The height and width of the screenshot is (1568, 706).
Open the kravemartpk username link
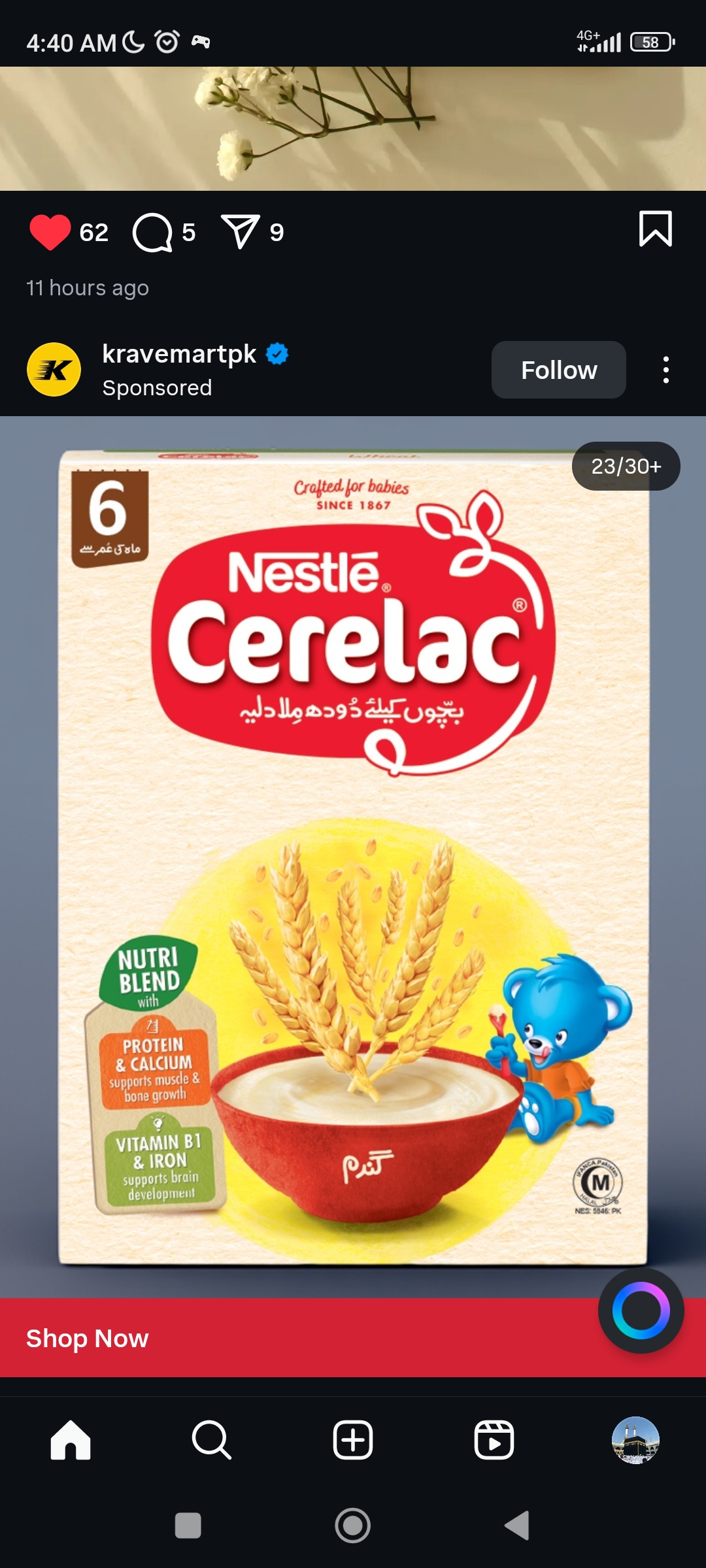tap(179, 354)
